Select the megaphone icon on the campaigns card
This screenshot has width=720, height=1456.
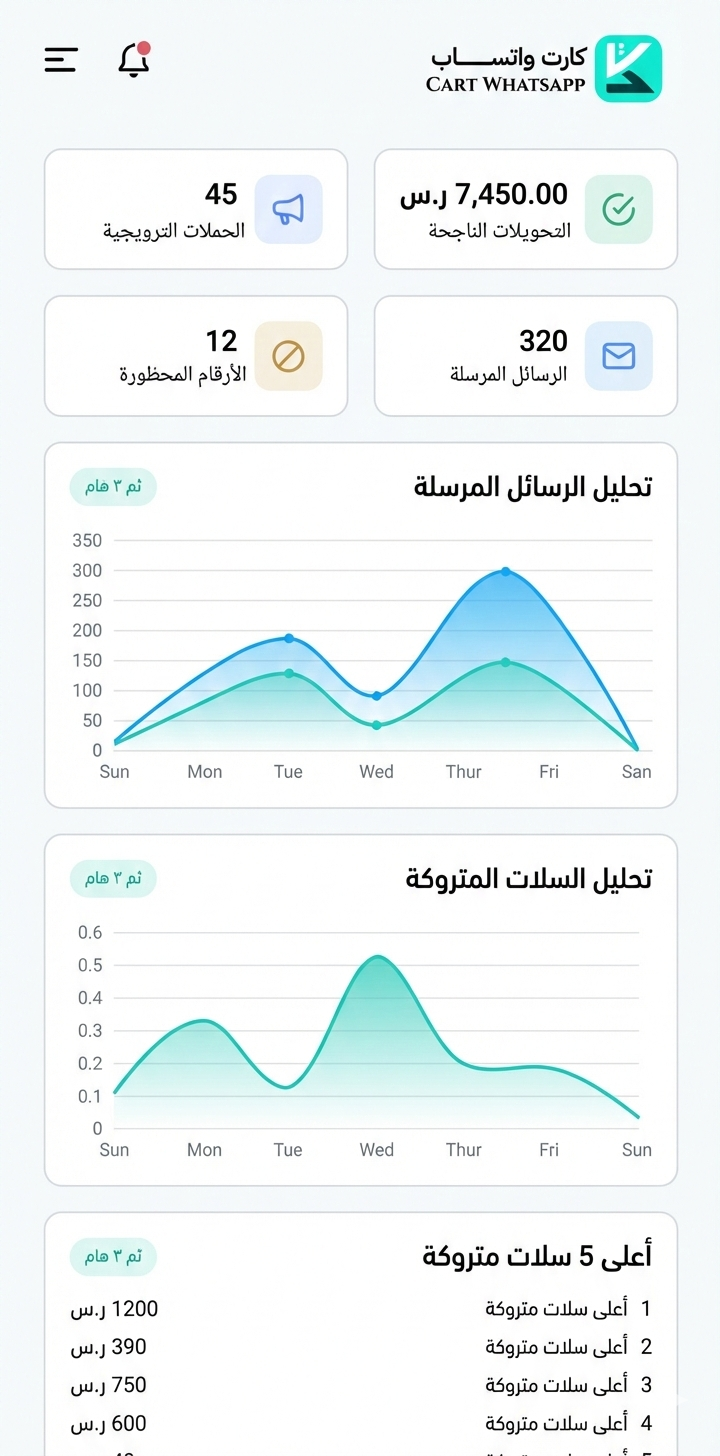(290, 209)
